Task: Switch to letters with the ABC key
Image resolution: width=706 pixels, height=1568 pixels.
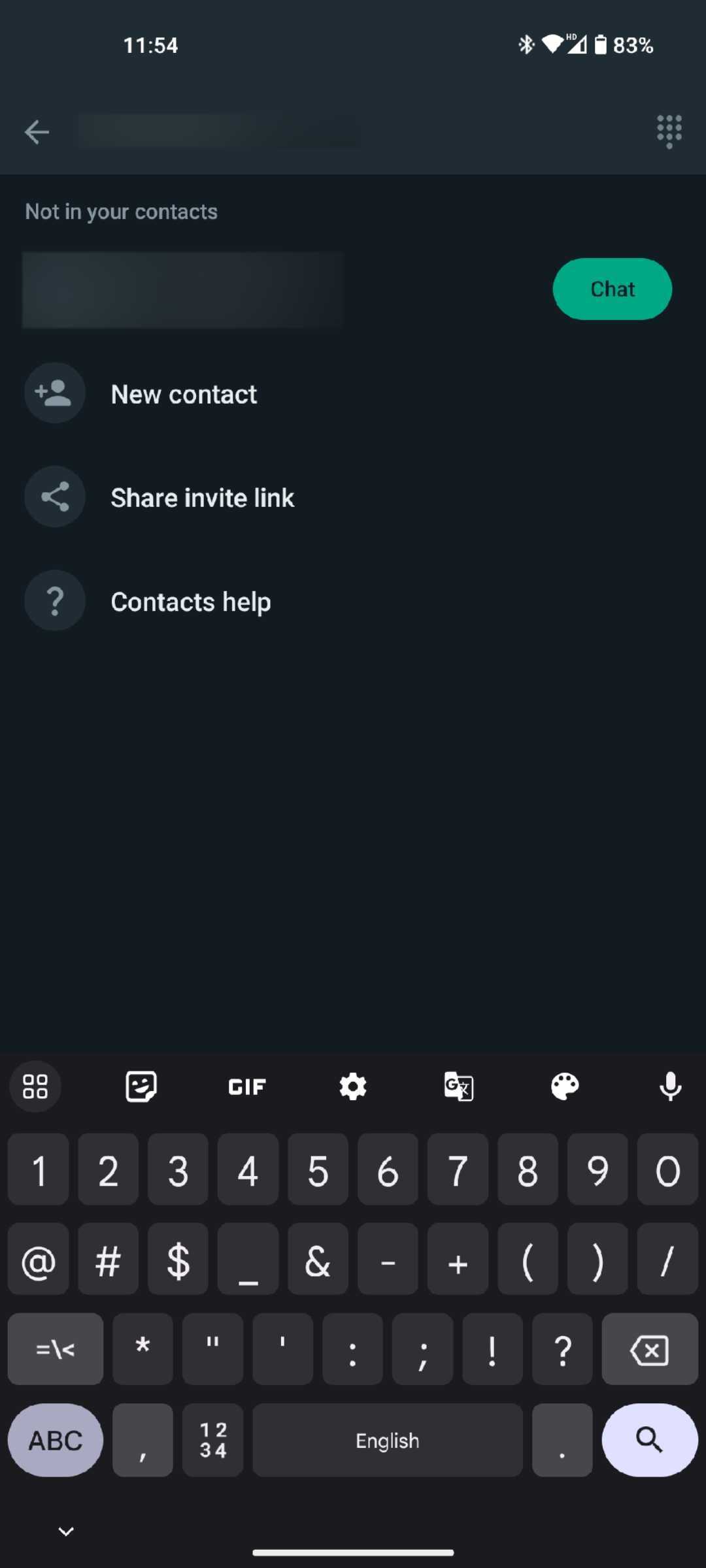Action: pyautogui.click(x=55, y=1440)
